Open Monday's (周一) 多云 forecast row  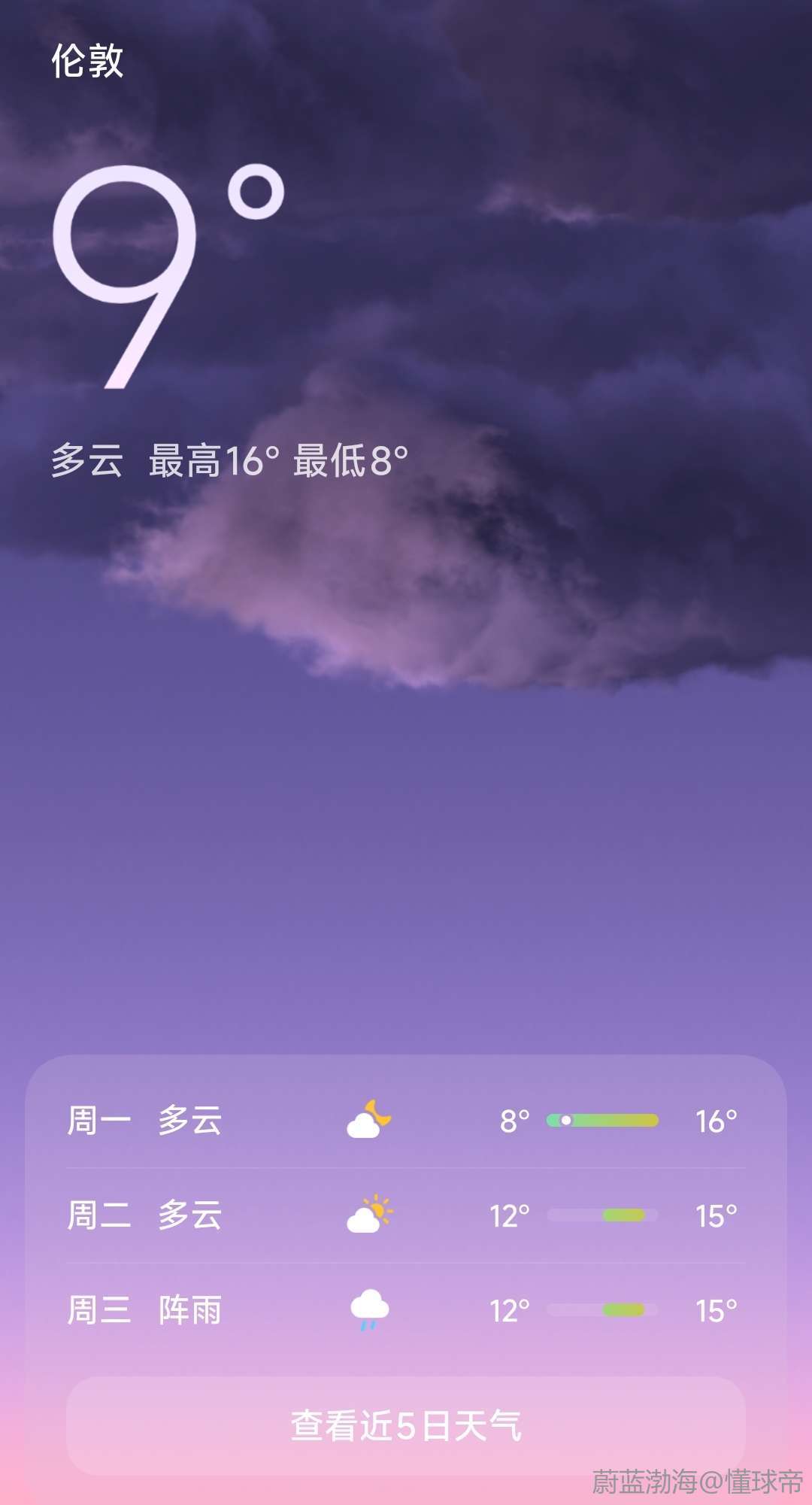(x=406, y=1121)
